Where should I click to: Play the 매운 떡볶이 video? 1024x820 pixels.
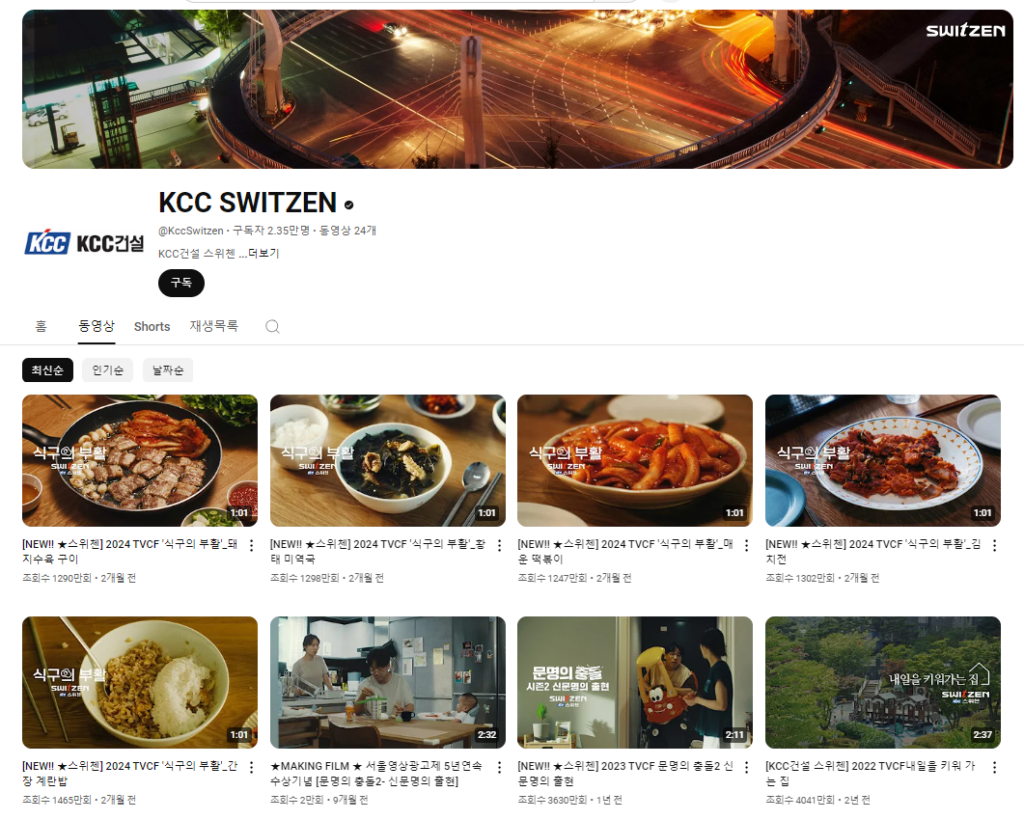635,460
